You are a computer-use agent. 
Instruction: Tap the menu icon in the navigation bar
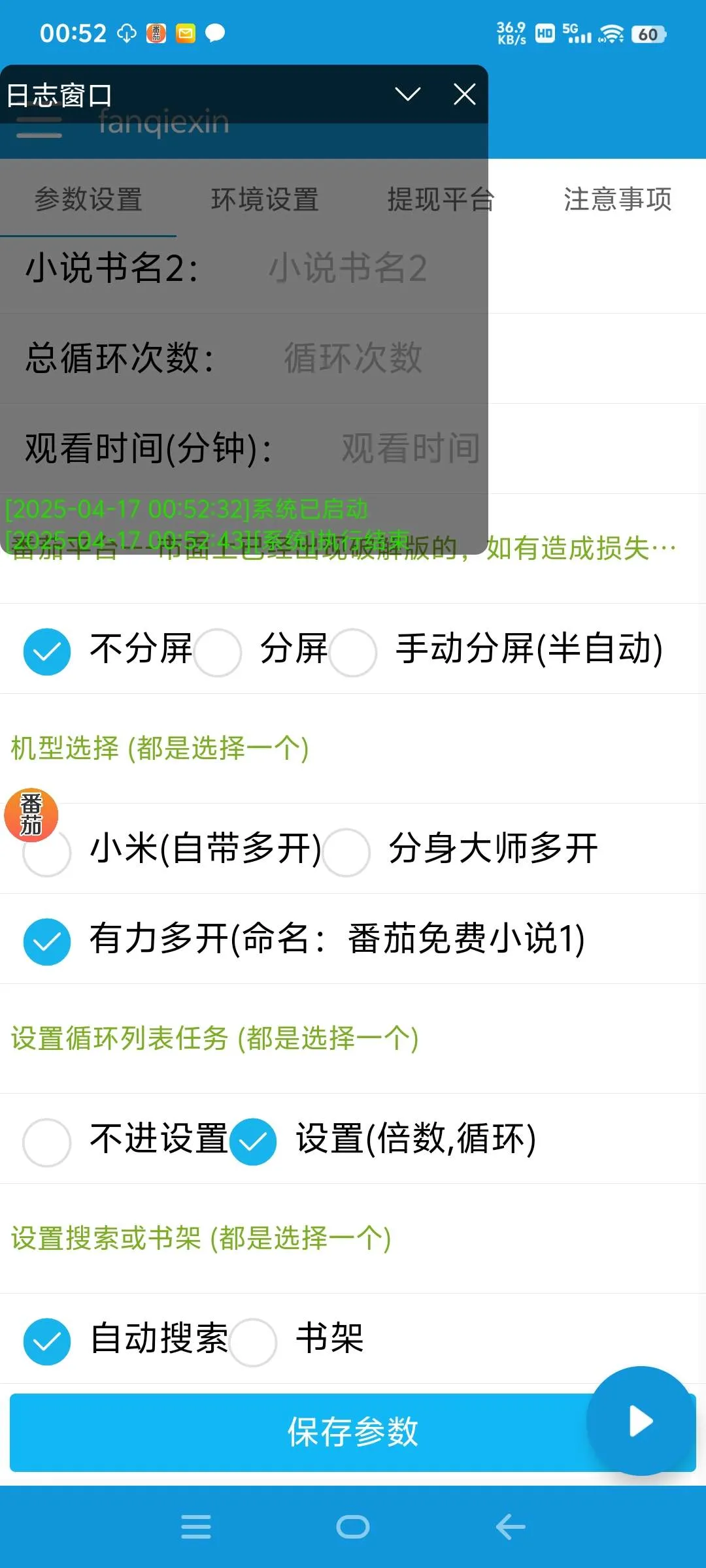coord(195,1527)
